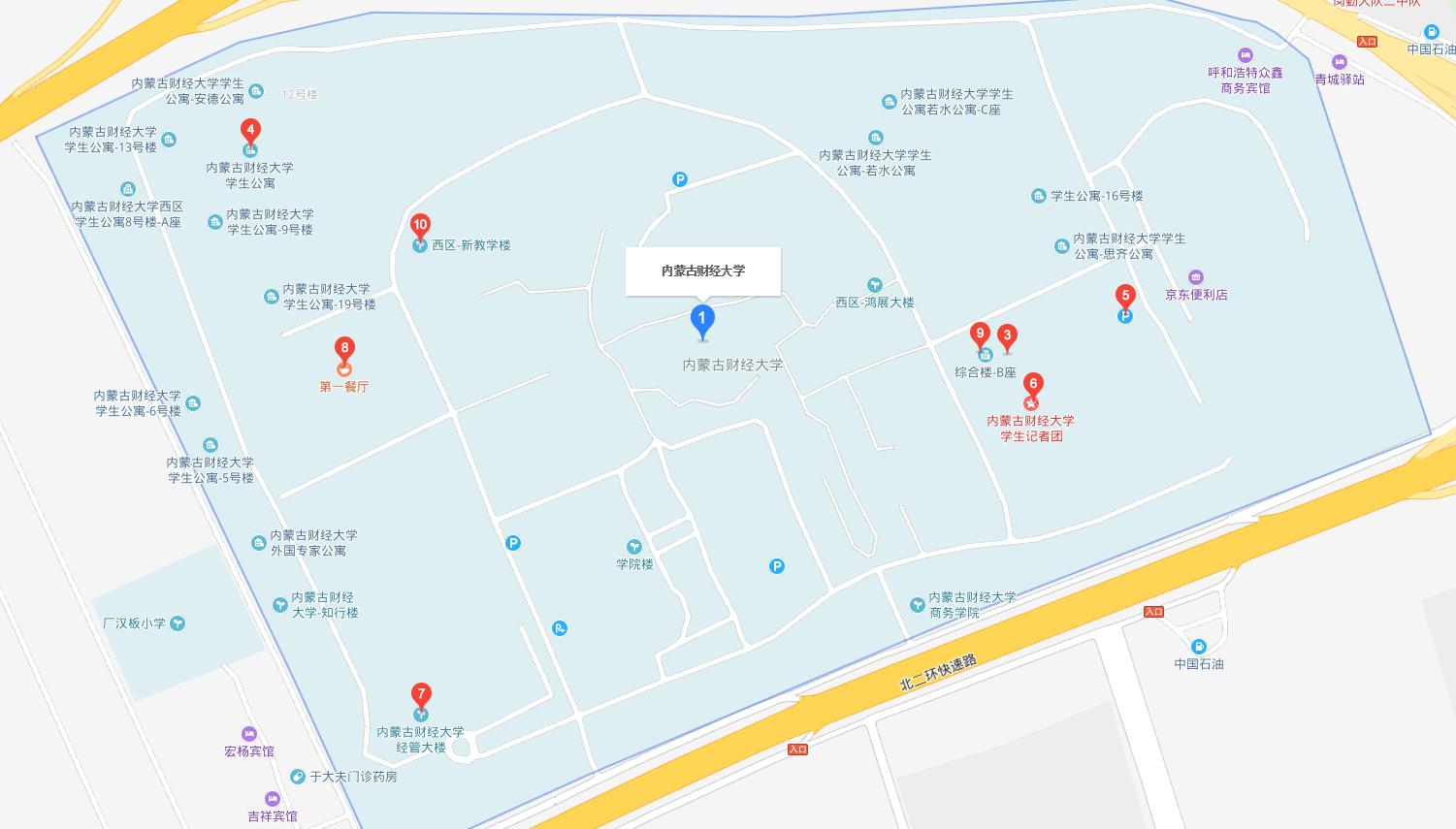Select marker 9 at 综合楼-B座
Screen dimensions: 1456x829
(981, 335)
